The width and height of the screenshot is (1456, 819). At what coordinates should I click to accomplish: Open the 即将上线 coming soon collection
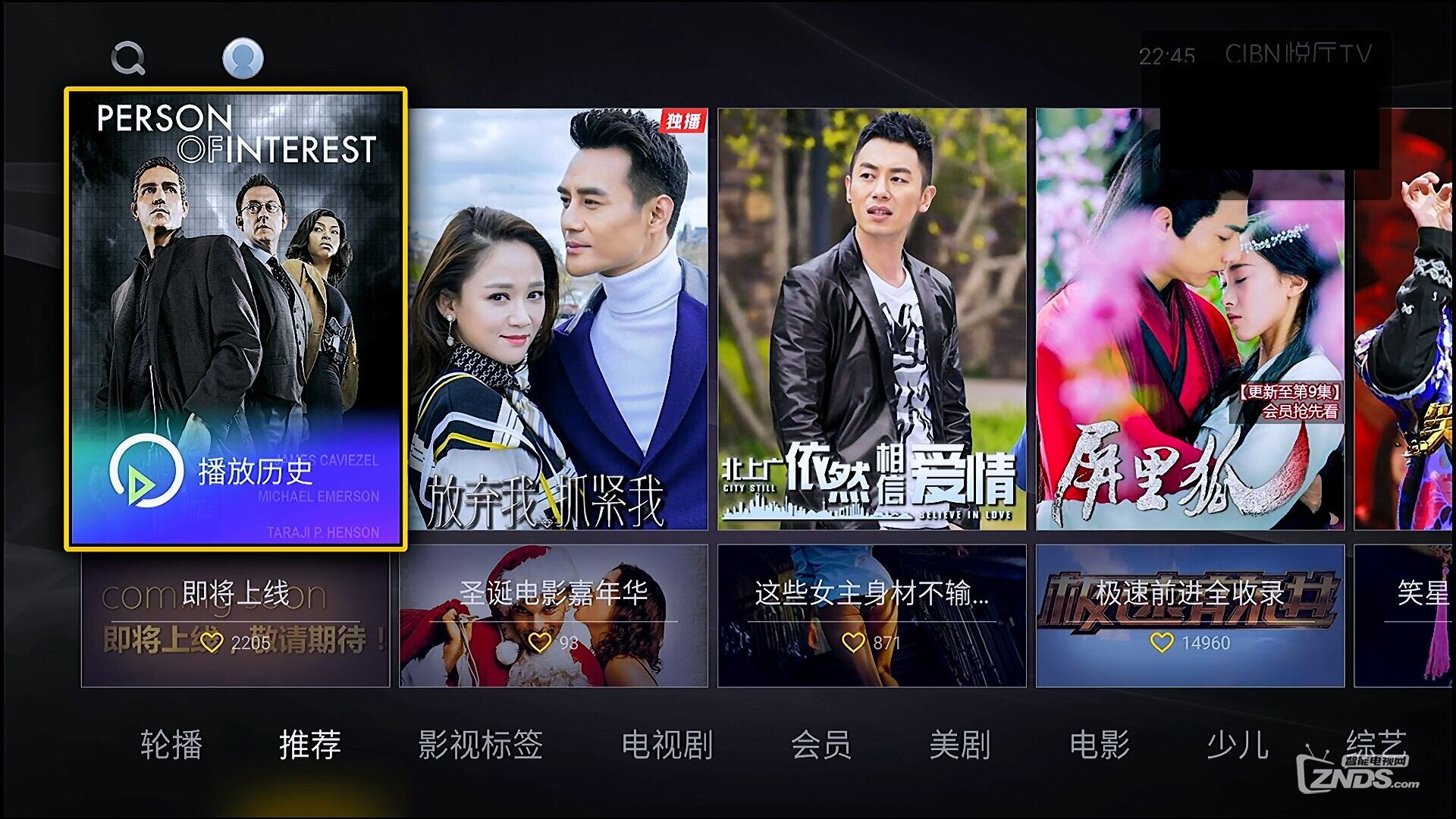pos(236,616)
